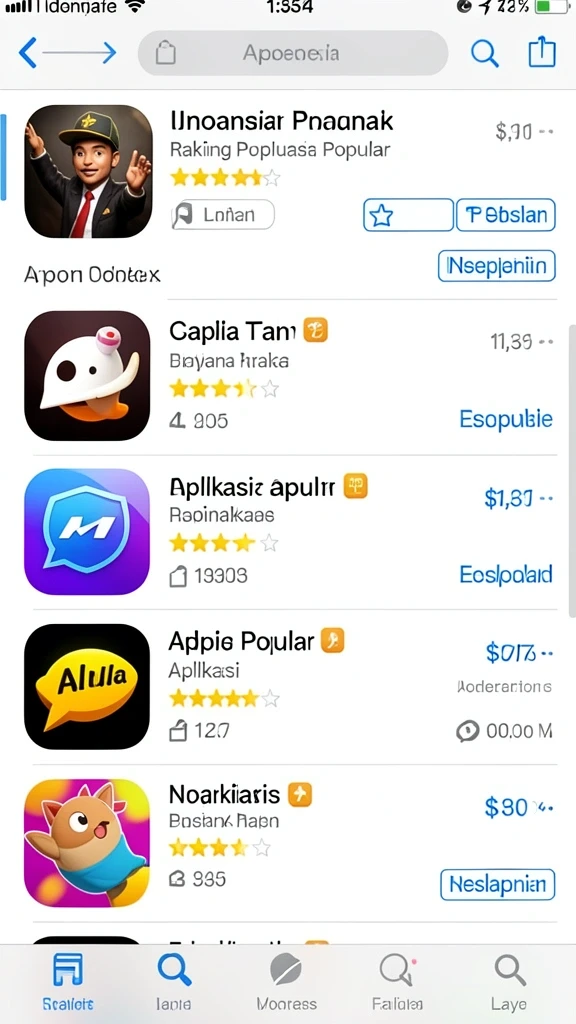Image resolution: width=576 pixels, height=1024 pixels.
Task: Tap the Nsepjeniin button
Action: point(496,266)
